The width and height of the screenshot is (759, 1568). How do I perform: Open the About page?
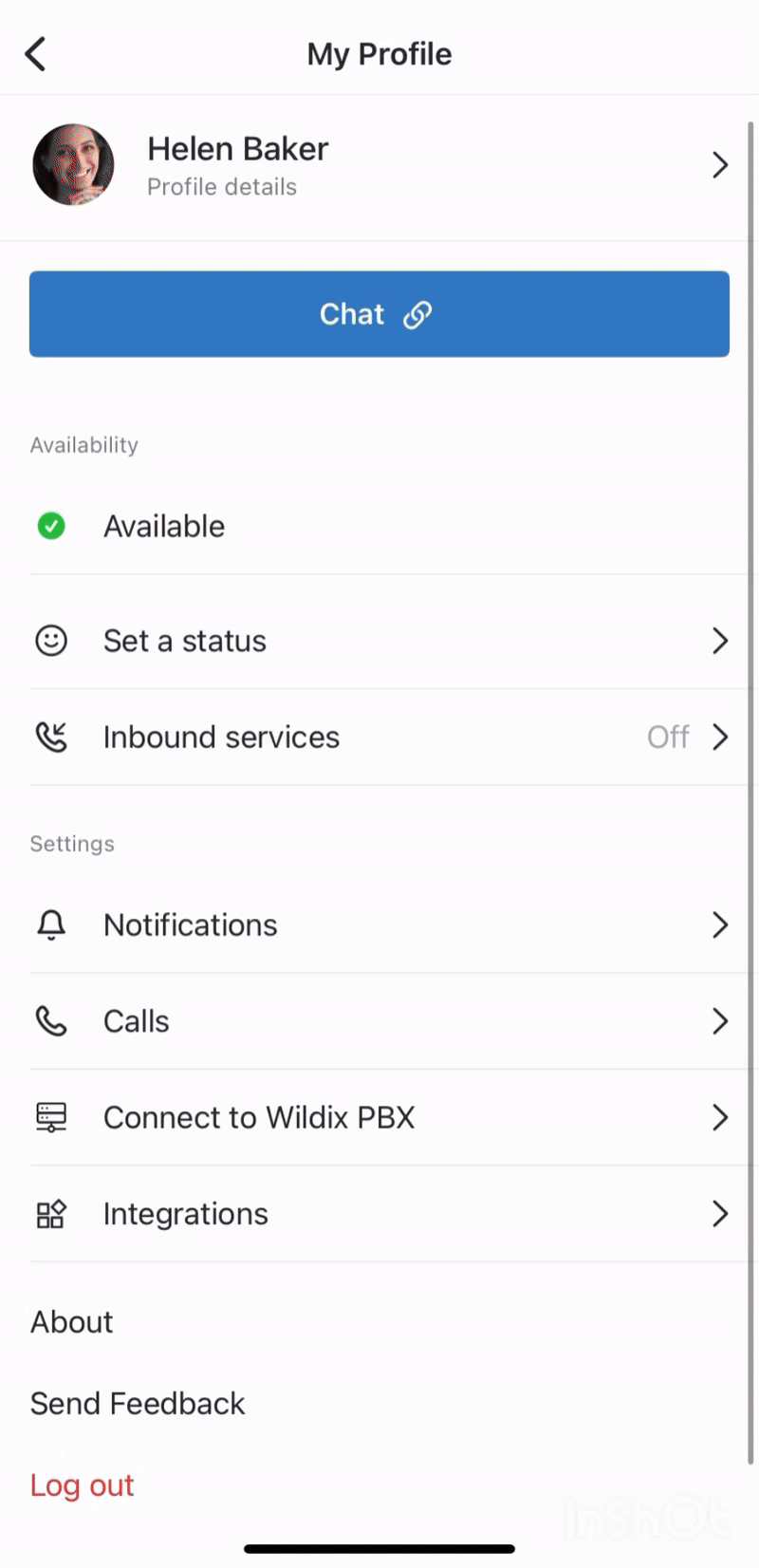tap(72, 1321)
